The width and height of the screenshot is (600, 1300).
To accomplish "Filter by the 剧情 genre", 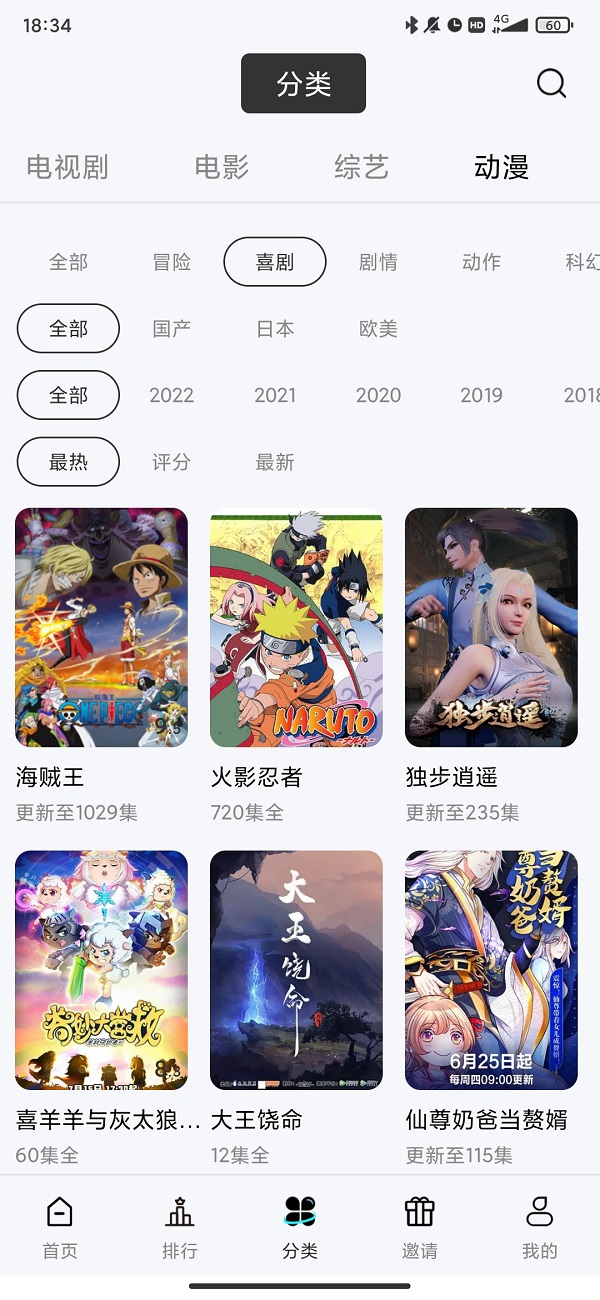I will click(378, 262).
